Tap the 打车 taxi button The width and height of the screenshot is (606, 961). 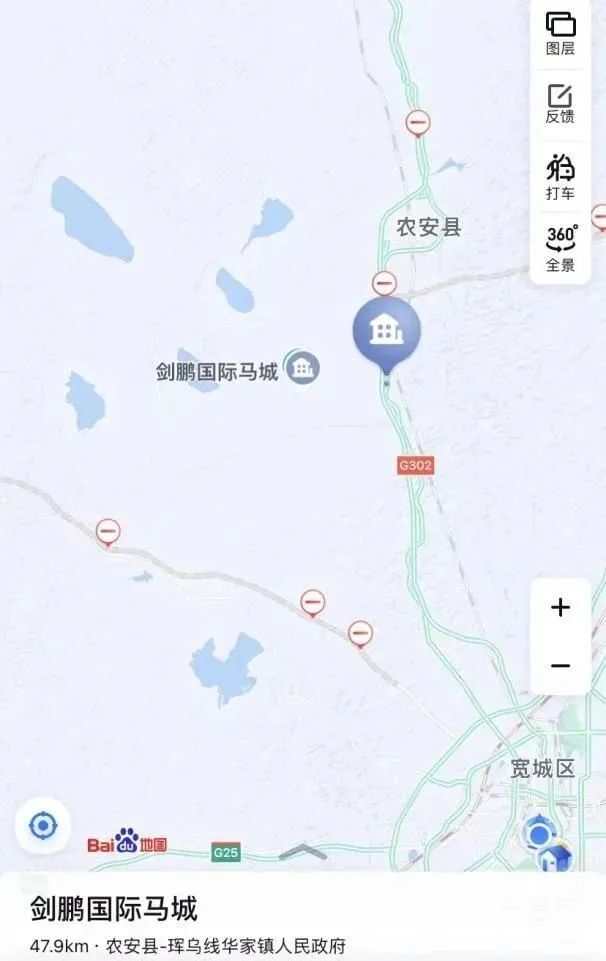pyautogui.click(x=560, y=176)
